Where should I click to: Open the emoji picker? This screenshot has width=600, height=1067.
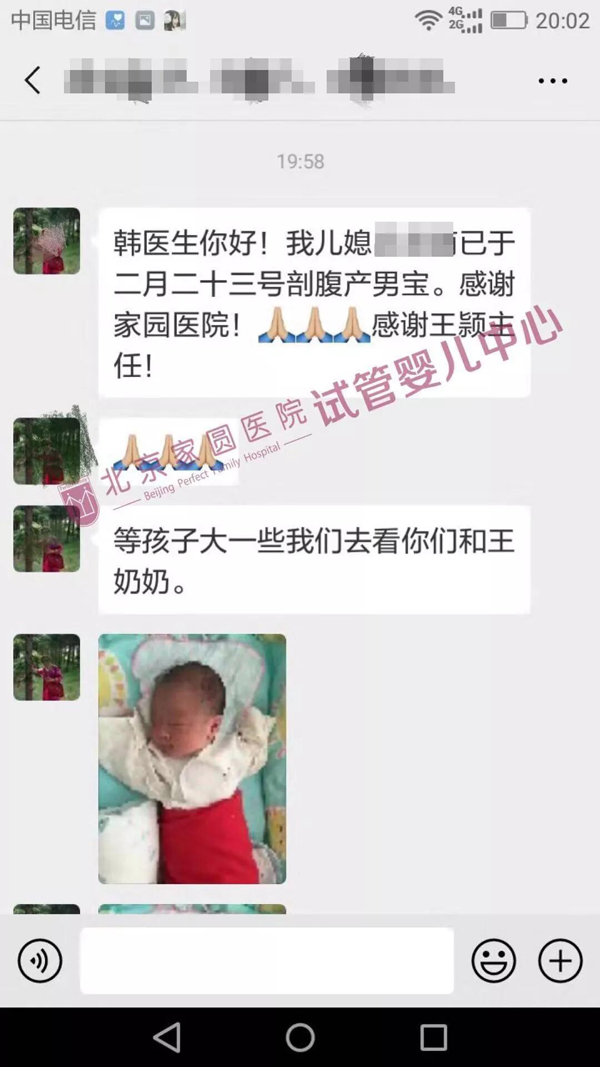[494, 961]
